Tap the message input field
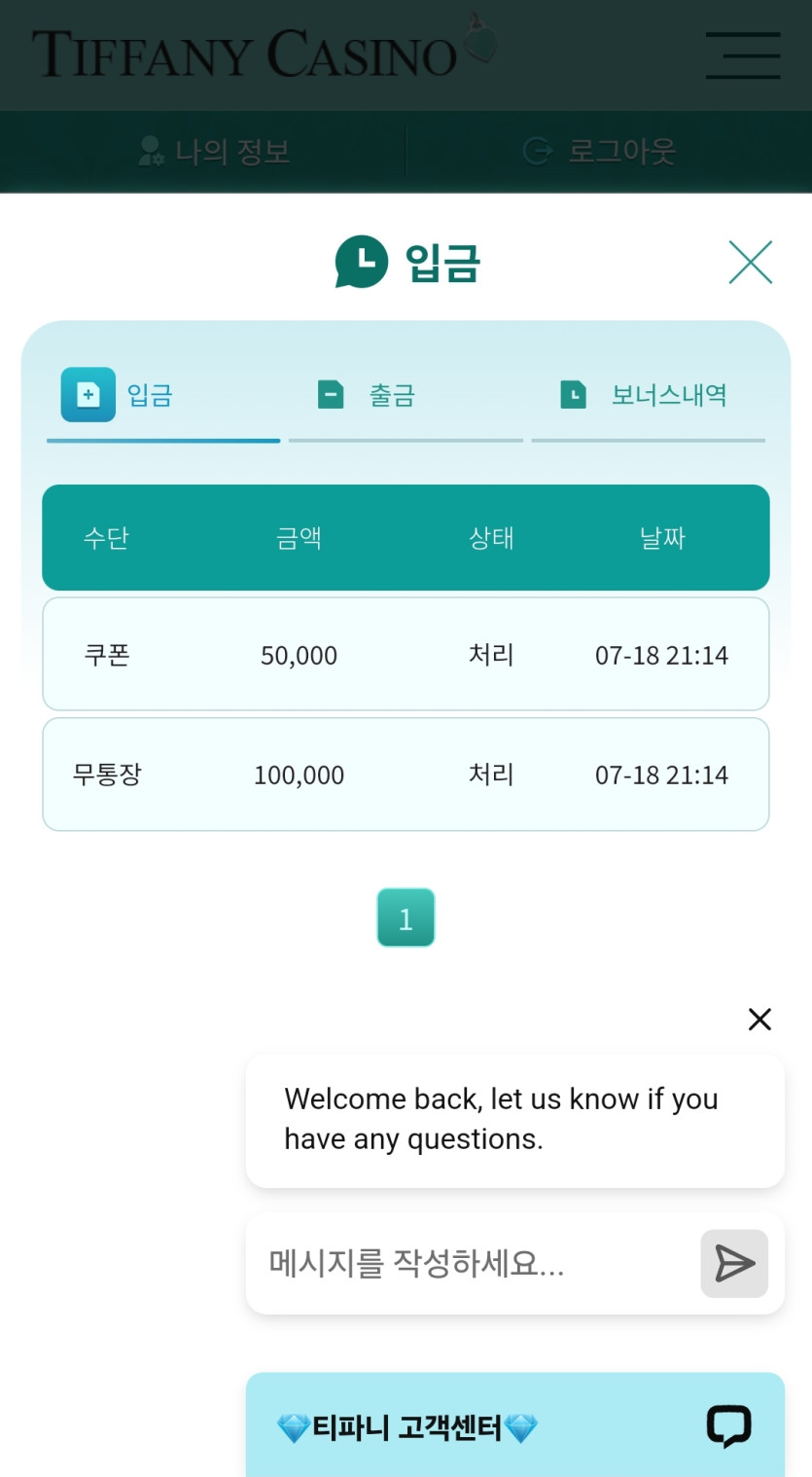 467,1264
